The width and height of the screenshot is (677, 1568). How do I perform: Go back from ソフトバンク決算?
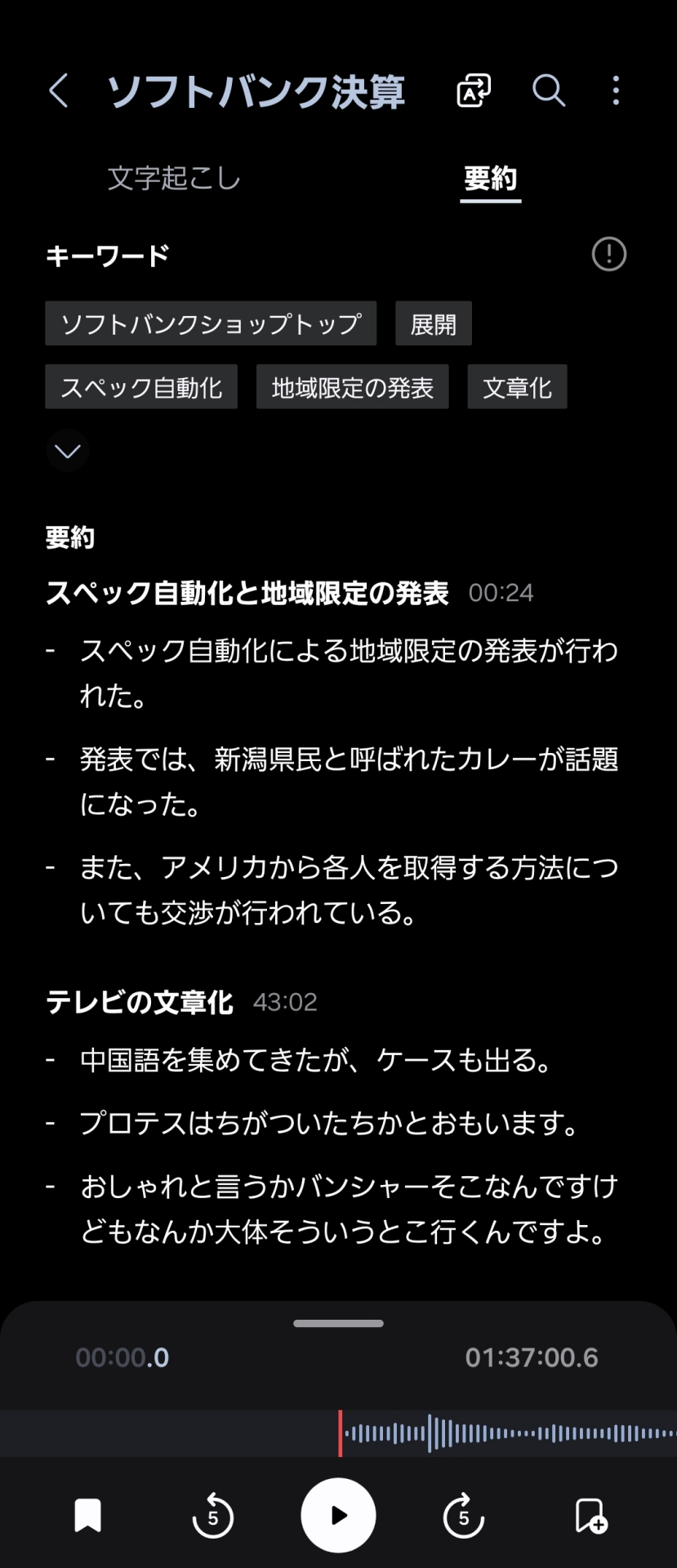click(x=59, y=91)
